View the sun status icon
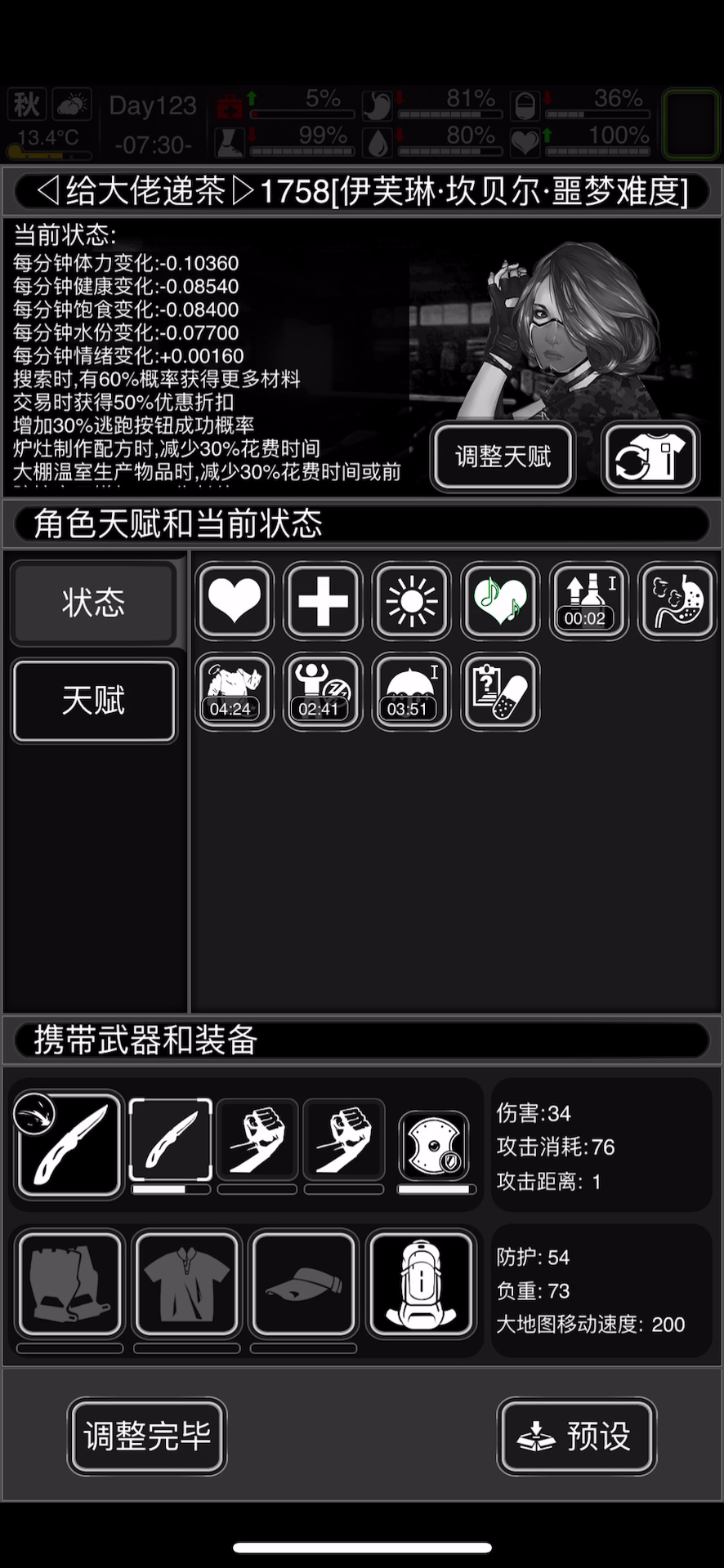724x1568 pixels. [x=411, y=601]
